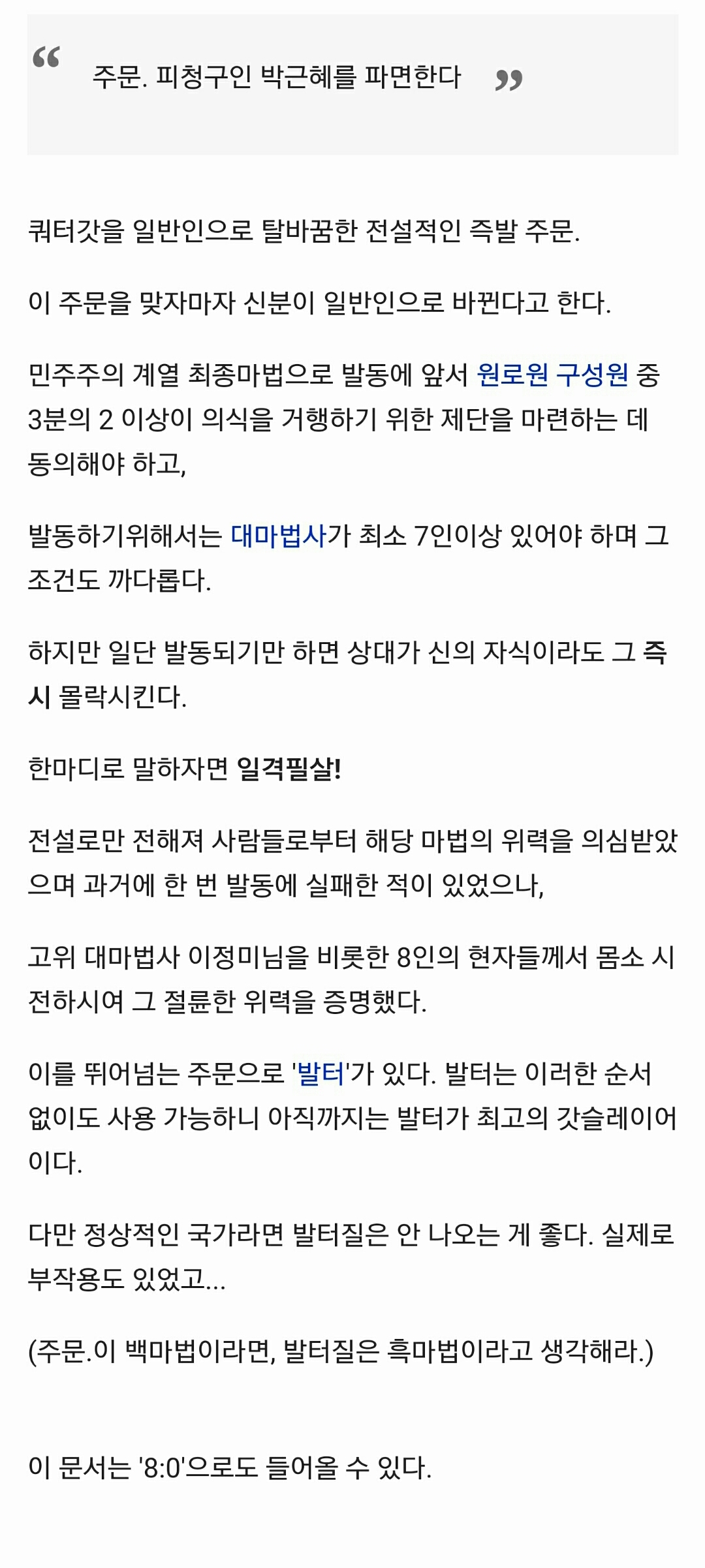Image resolution: width=705 pixels, height=1568 pixels.
Task: Open the '원로원 구성원' link
Action: (552, 375)
